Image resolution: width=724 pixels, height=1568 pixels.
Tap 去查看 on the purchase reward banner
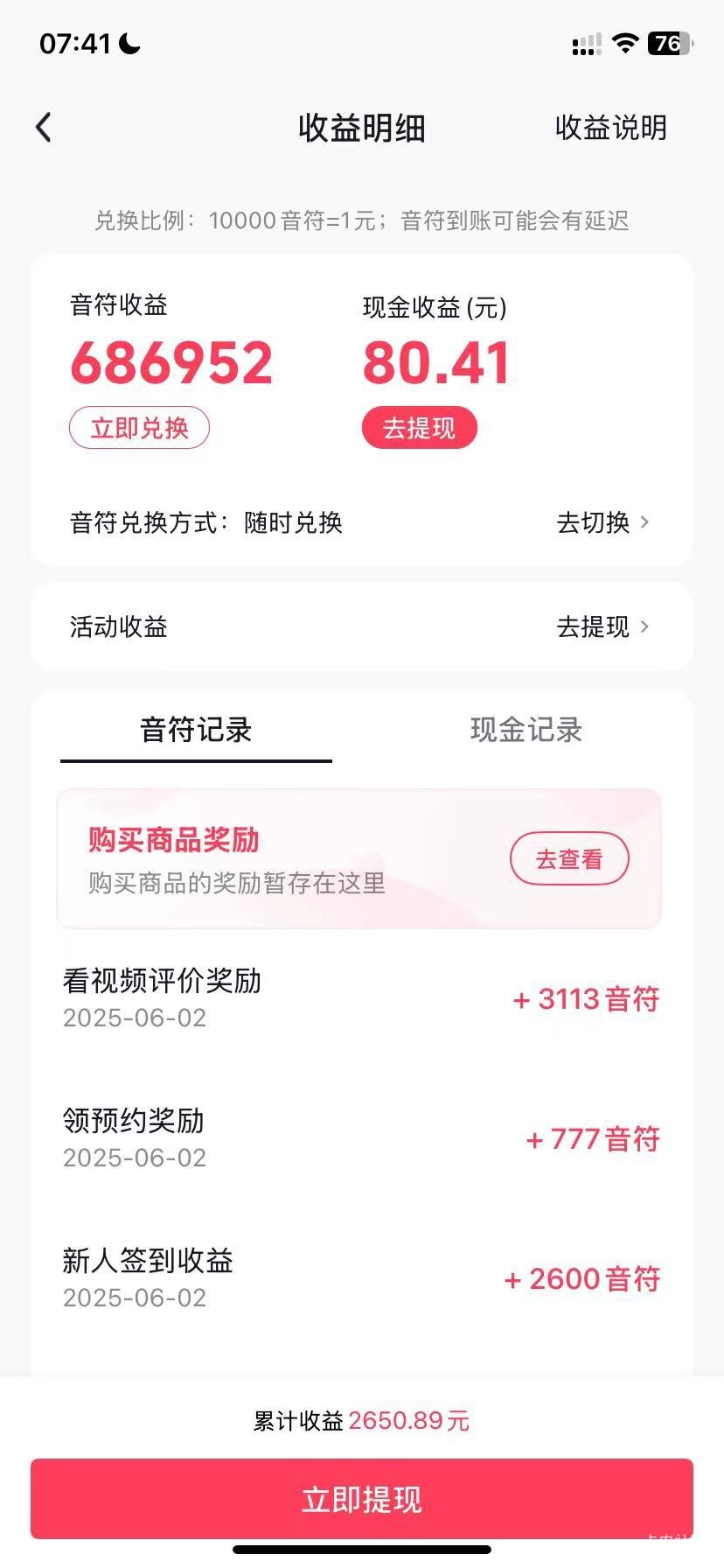(x=569, y=859)
